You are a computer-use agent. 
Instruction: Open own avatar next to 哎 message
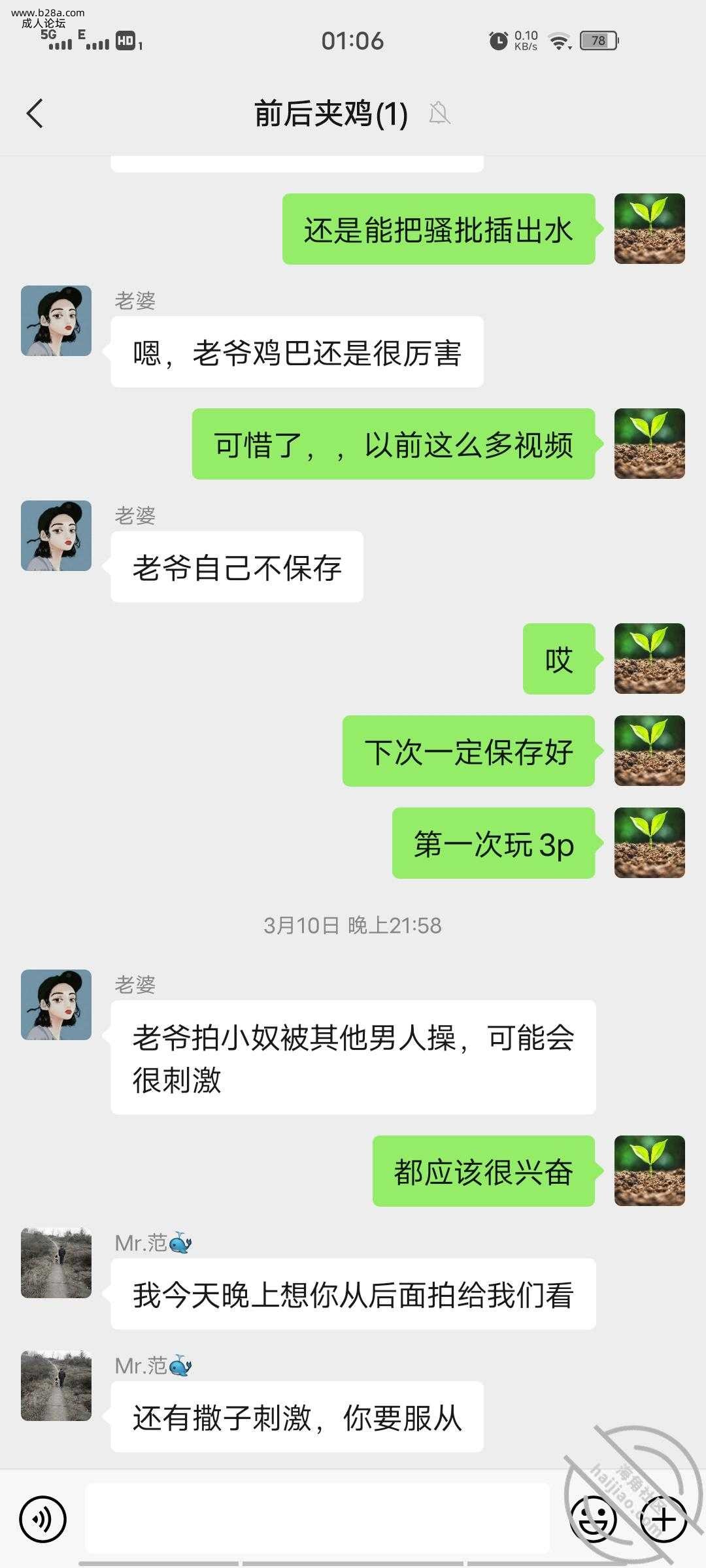tap(649, 659)
